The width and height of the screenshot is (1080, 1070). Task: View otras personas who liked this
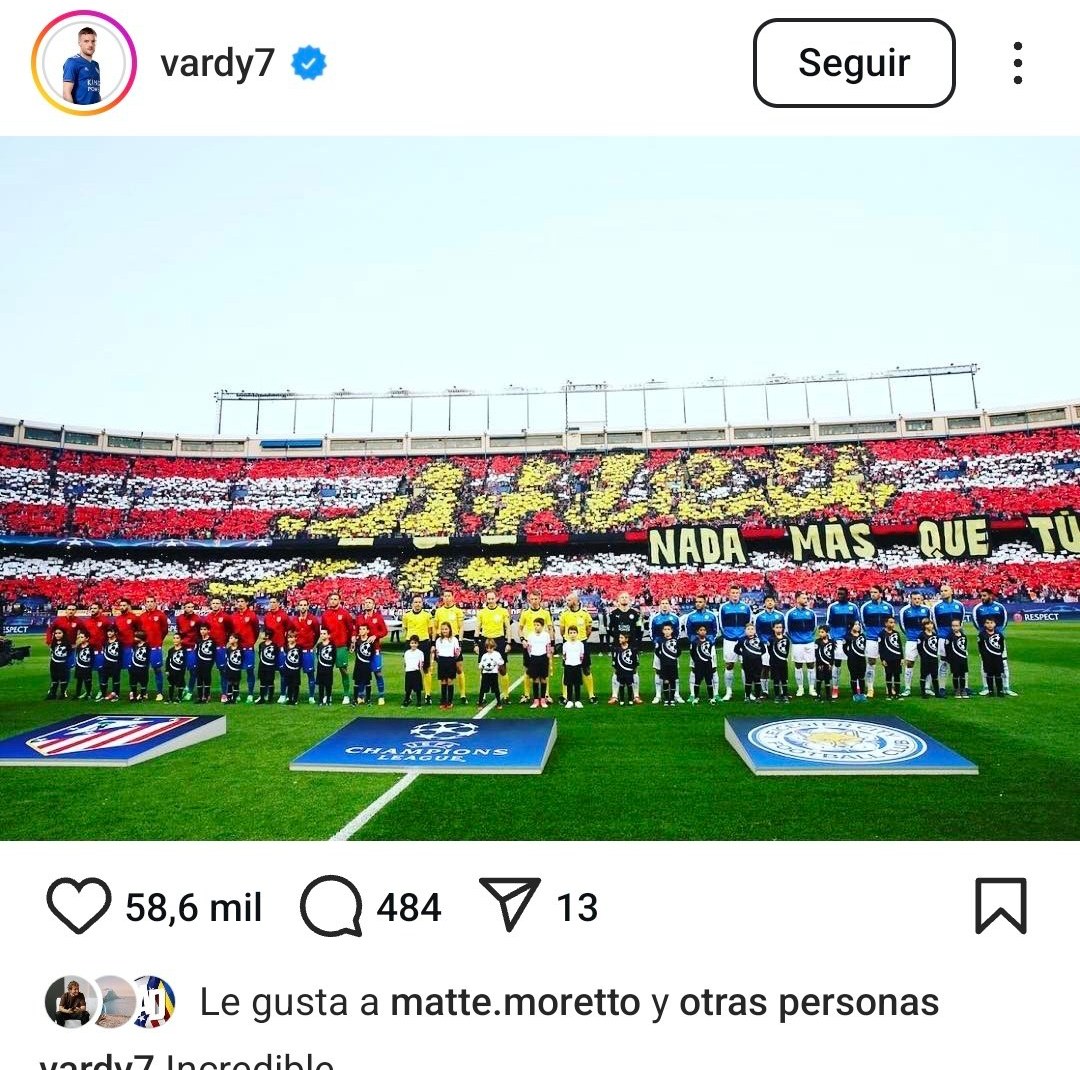[x=808, y=1002]
